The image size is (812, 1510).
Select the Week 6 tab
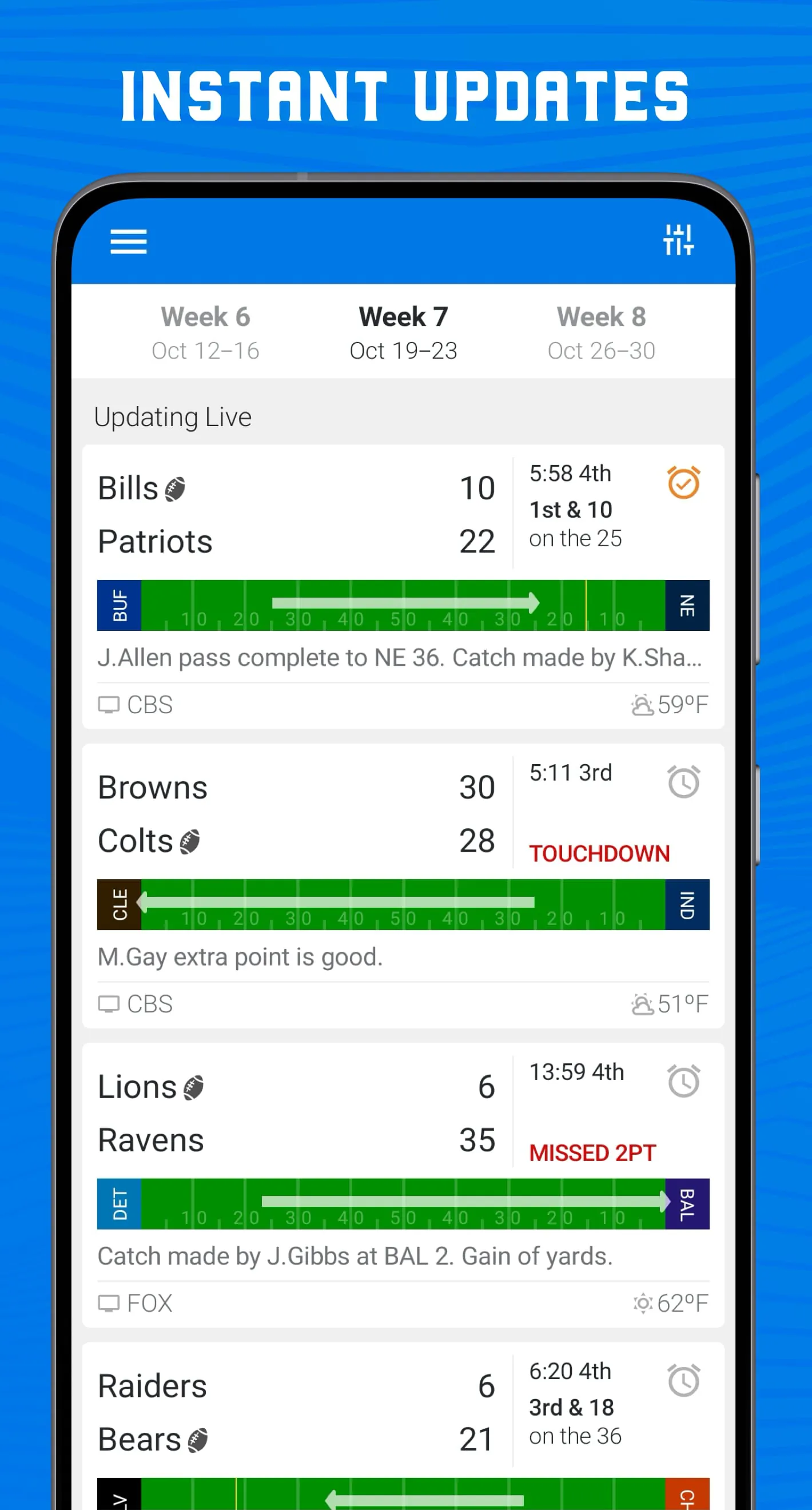tap(205, 331)
